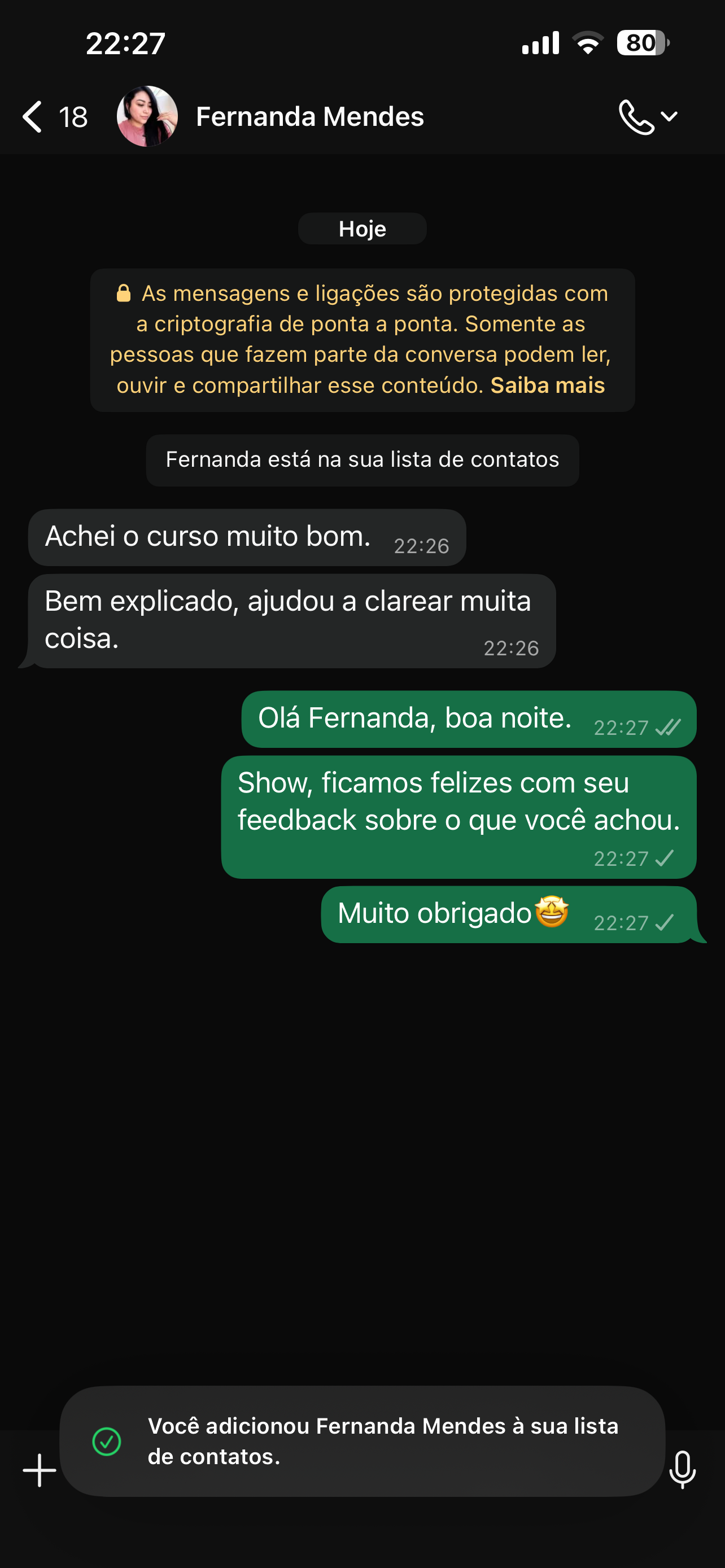Tap the unread count '18' next to back arrow
This screenshot has height=1568, width=725.
click(x=72, y=116)
